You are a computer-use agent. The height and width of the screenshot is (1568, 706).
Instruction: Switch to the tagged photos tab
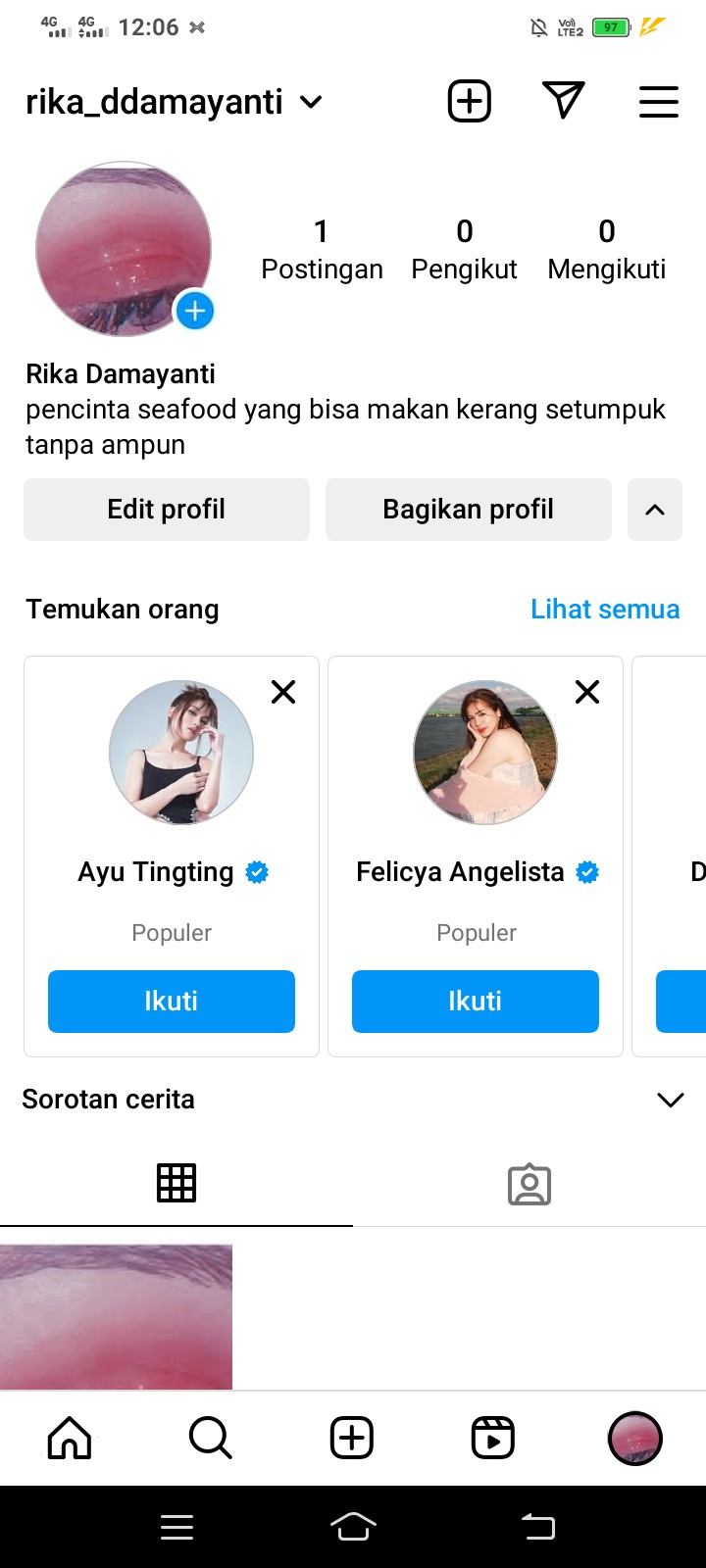[x=529, y=1184]
